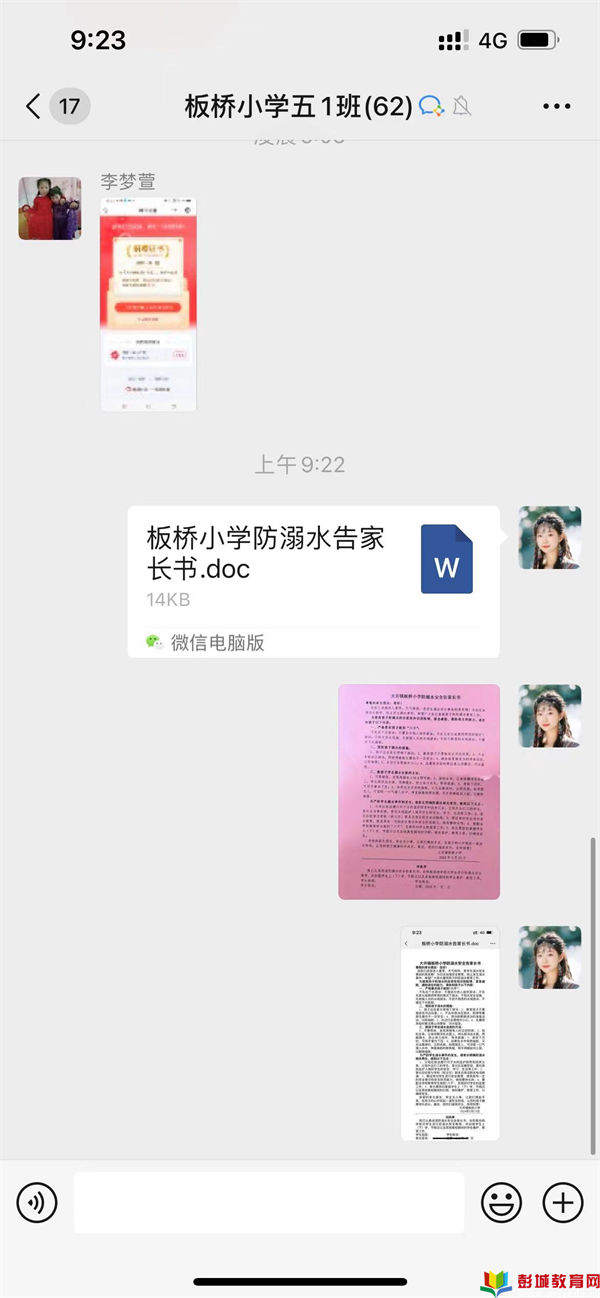Tap the sender avatar beside the doc file
This screenshot has height=1298, width=600.
tap(549, 538)
